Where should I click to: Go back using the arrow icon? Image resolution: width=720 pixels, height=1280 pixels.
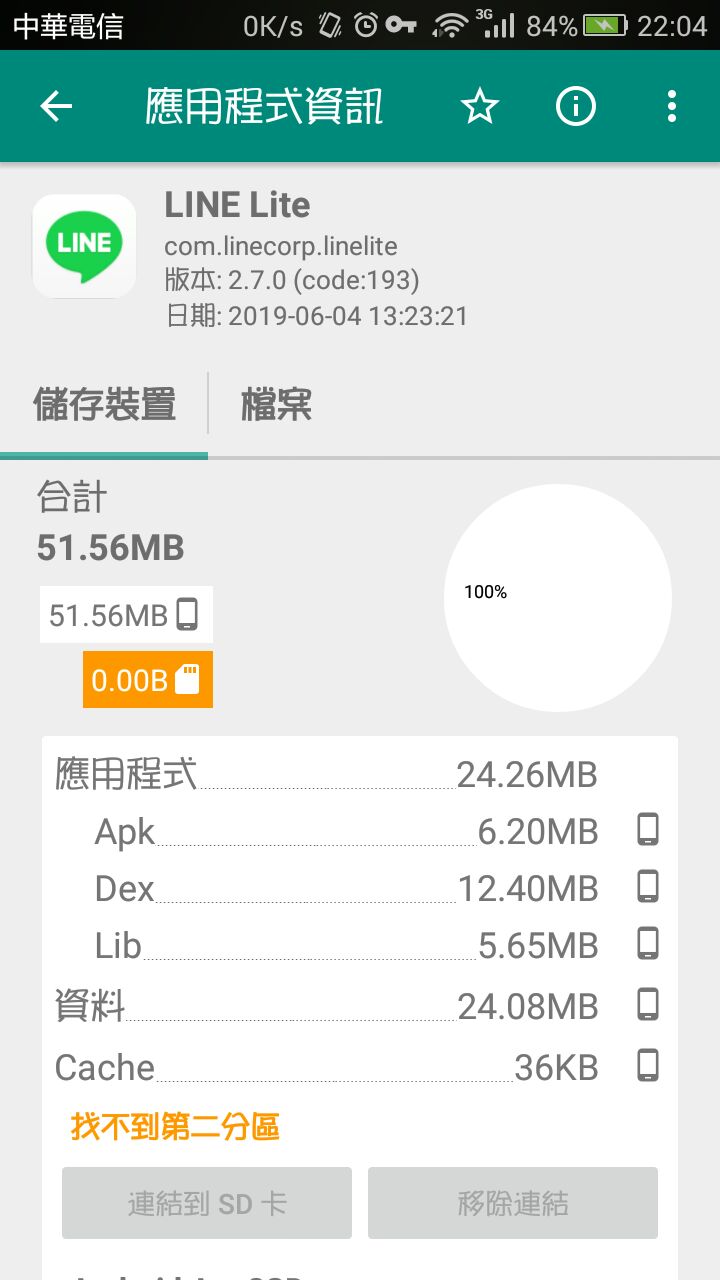coord(57,107)
